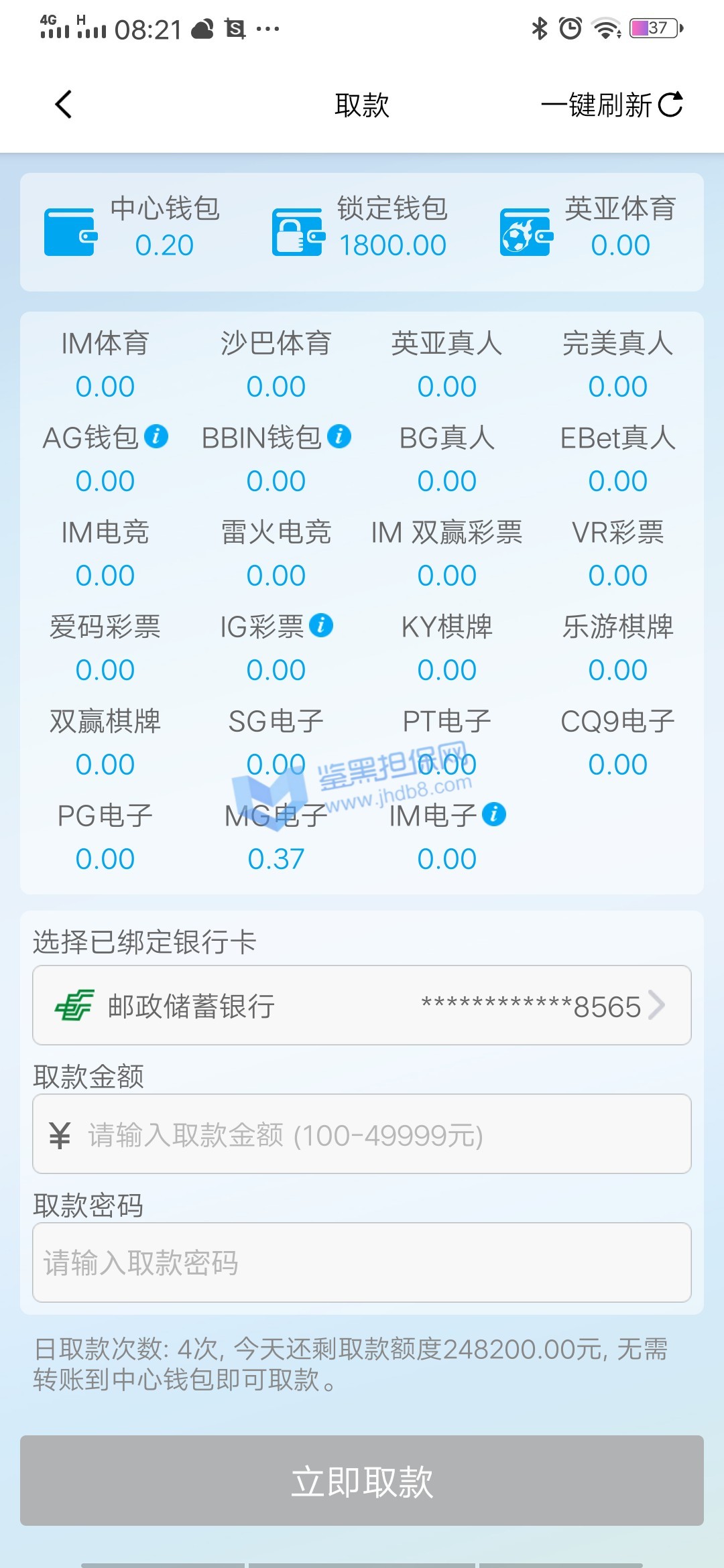Open the info icon beside AG钱包
This screenshot has height=1568, width=724.
coord(156,436)
